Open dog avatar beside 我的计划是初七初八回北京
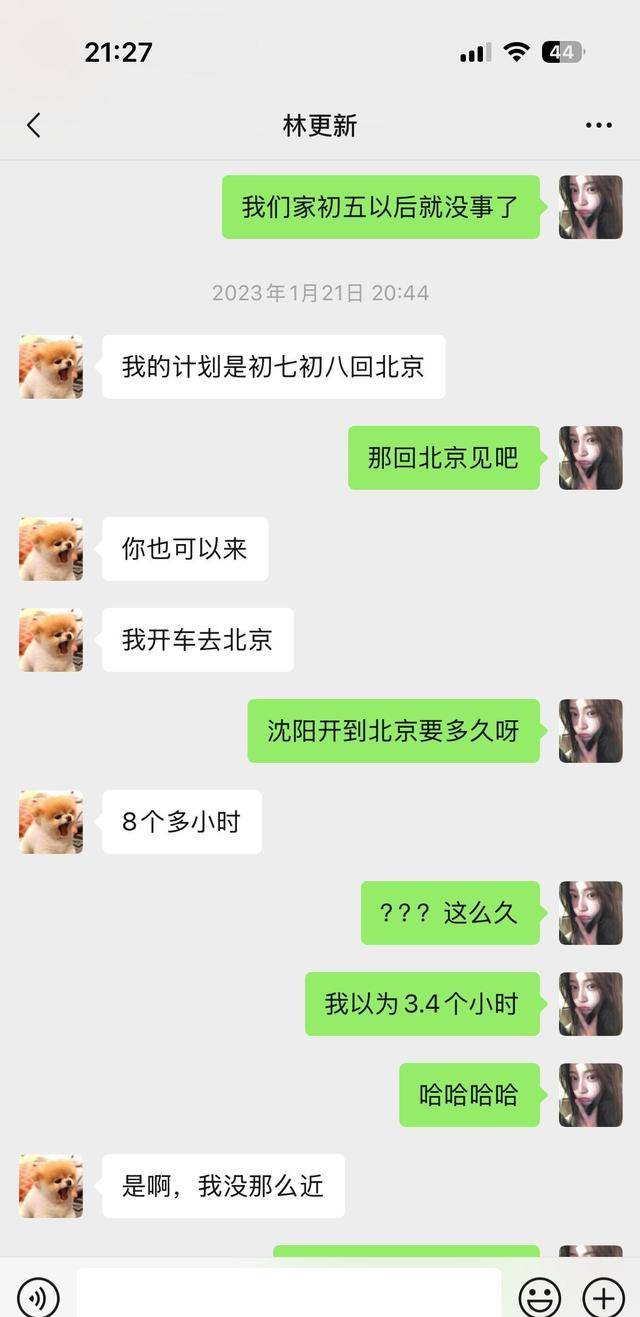This screenshot has height=1317, width=640. point(51,367)
